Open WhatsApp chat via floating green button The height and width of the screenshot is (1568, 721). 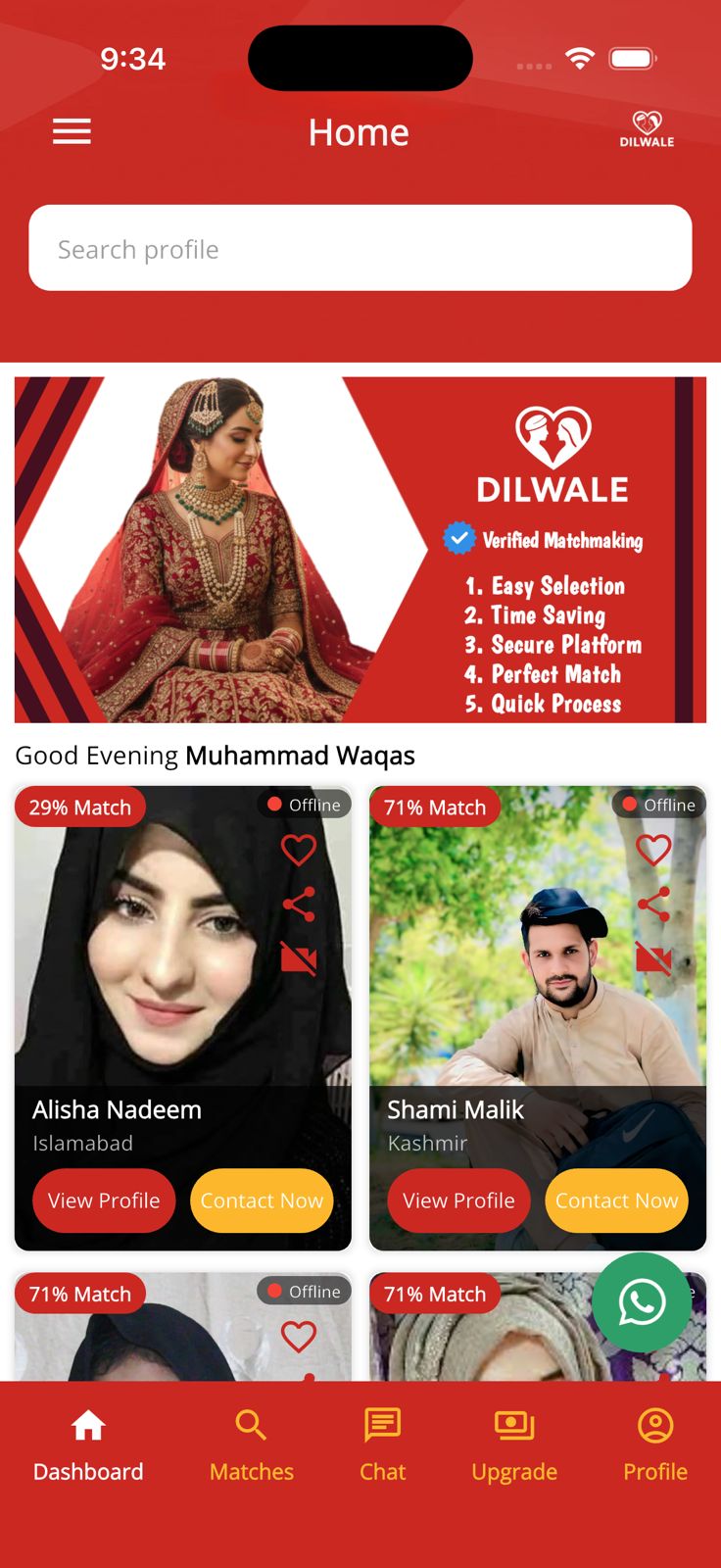(643, 1302)
